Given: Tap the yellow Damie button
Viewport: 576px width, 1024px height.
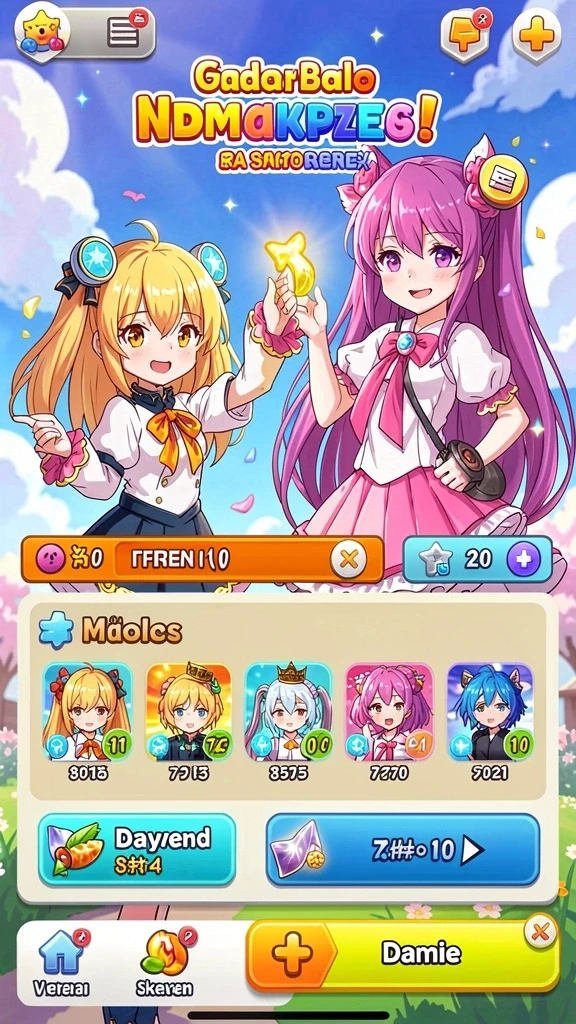Looking at the screenshot, I should click(403, 955).
